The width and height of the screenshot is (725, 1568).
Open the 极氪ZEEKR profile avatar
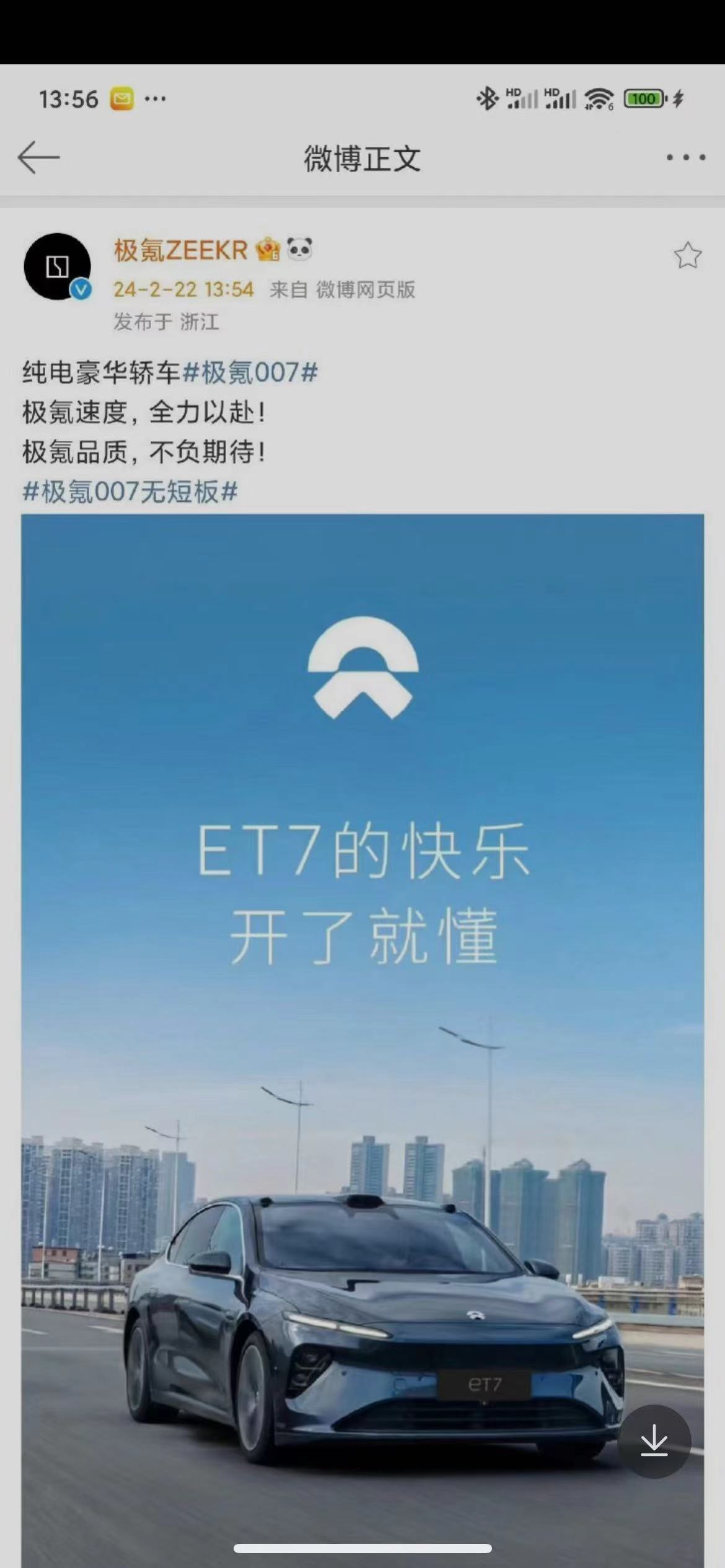pyautogui.click(x=57, y=267)
